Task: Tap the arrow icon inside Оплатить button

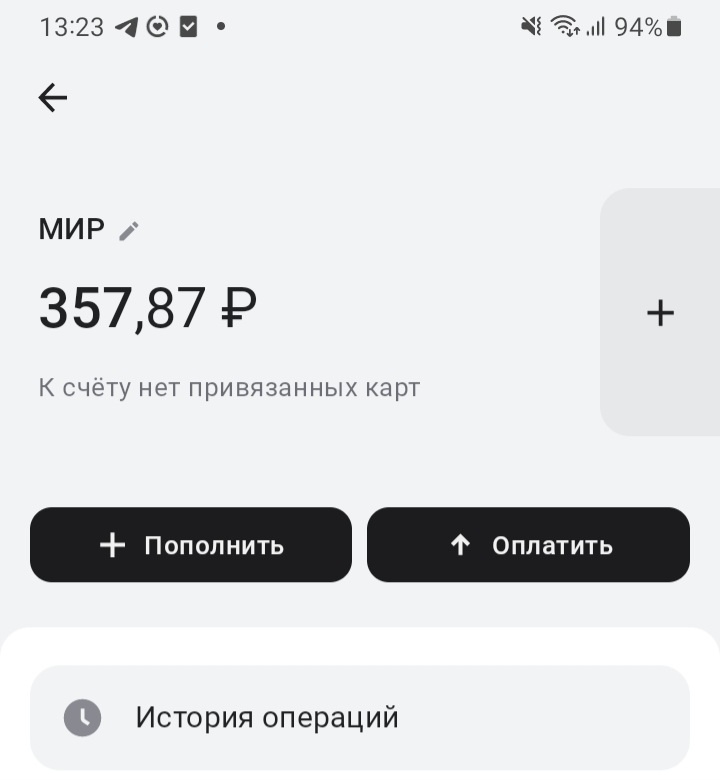Action: pos(459,545)
